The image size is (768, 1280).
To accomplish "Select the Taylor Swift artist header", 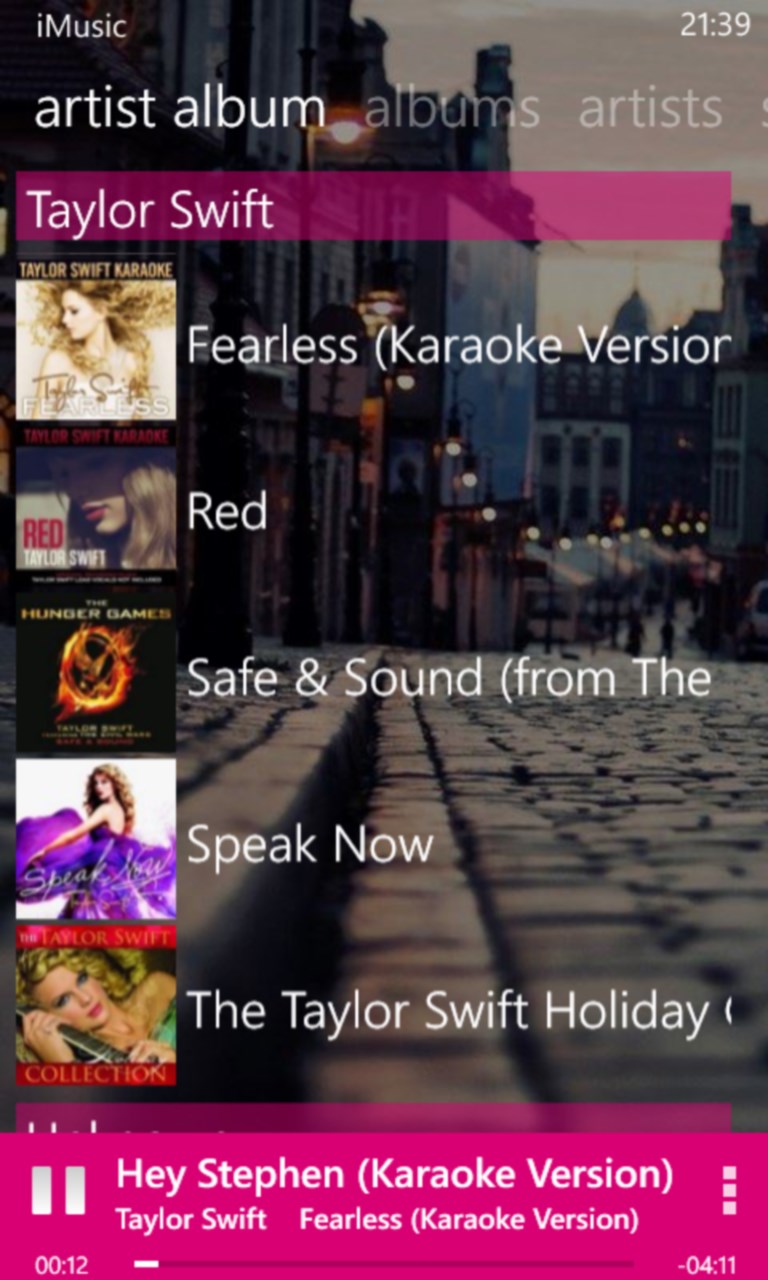I will (x=150, y=210).
